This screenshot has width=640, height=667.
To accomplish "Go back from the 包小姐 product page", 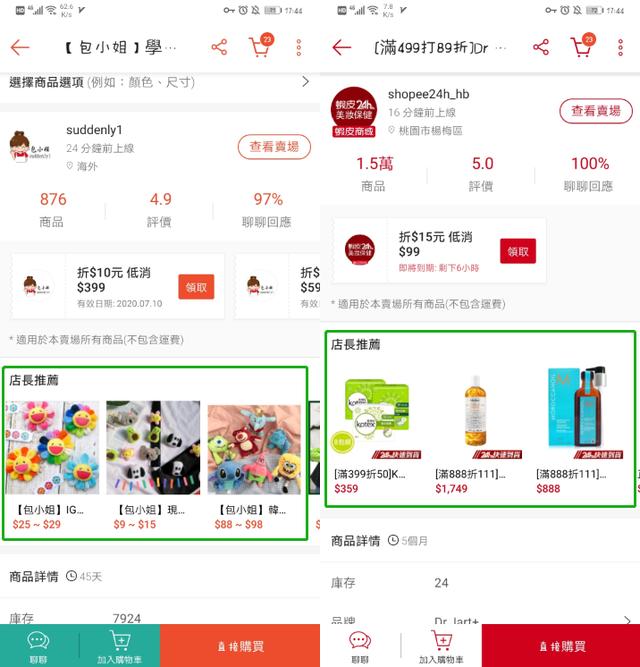I will 19,48.
